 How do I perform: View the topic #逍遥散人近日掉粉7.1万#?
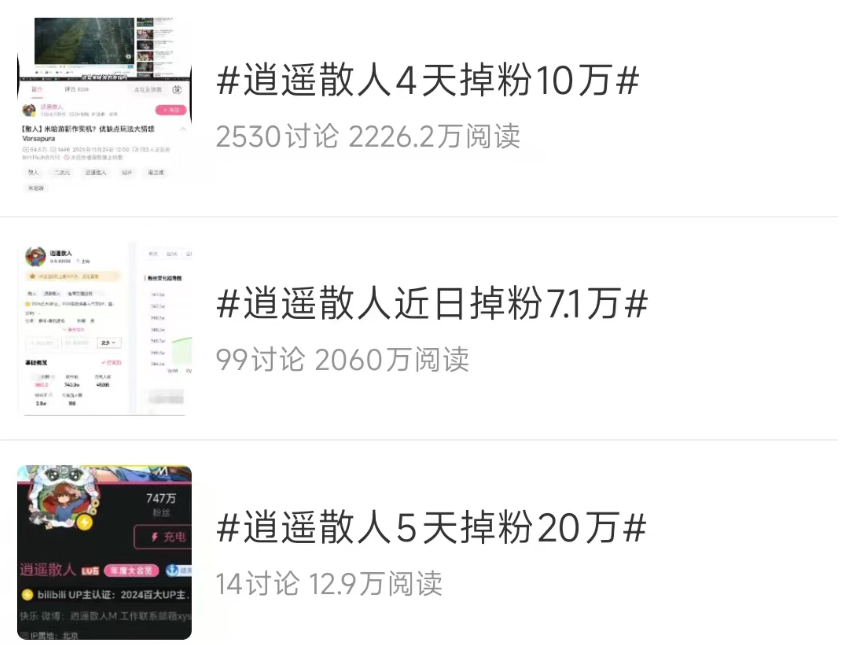(432, 304)
